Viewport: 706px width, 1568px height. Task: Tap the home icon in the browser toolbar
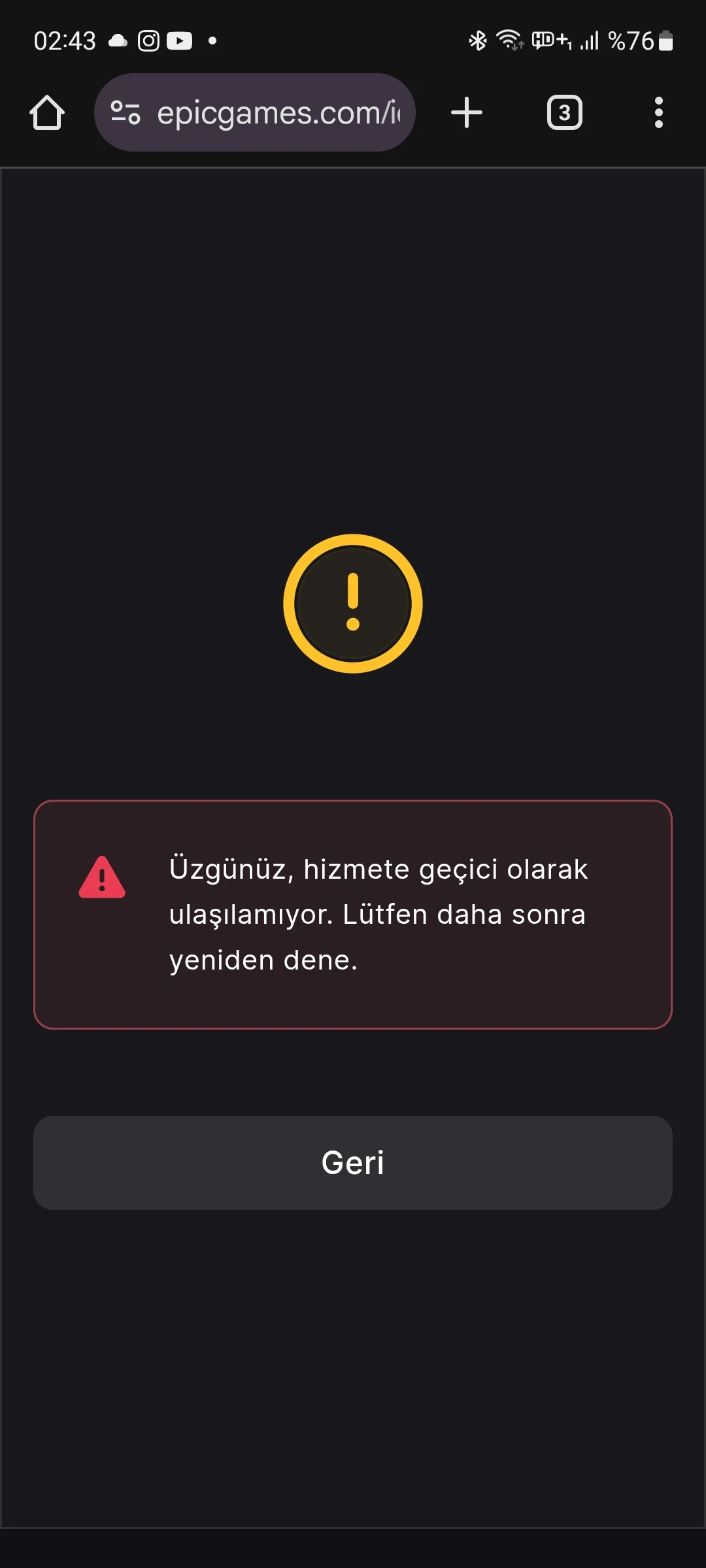click(x=46, y=112)
